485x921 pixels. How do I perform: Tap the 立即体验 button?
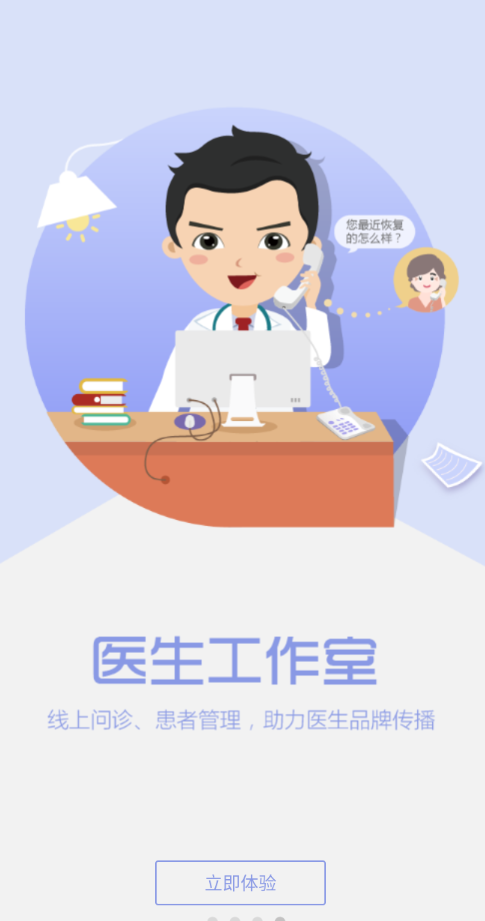(x=240, y=883)
